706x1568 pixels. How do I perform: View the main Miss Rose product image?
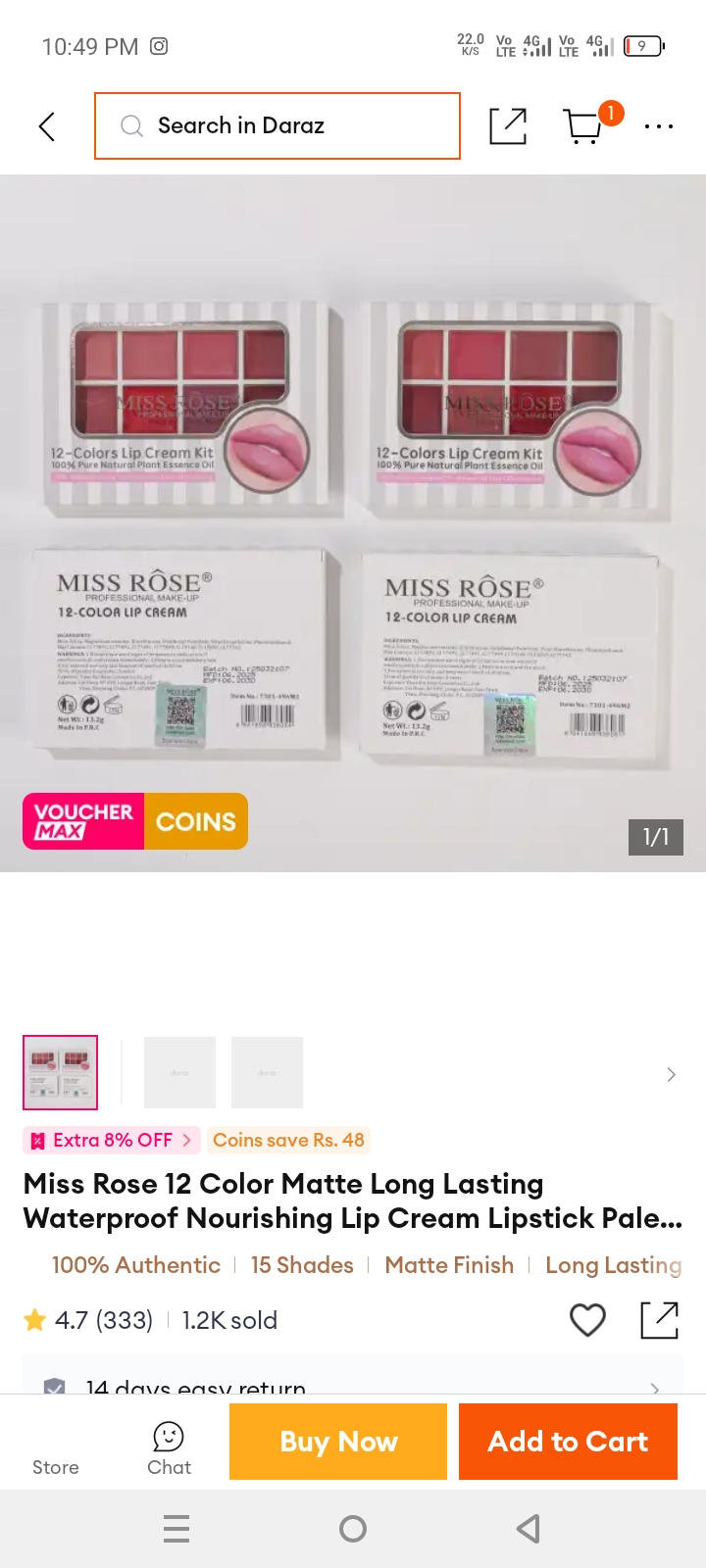point(353,523)
